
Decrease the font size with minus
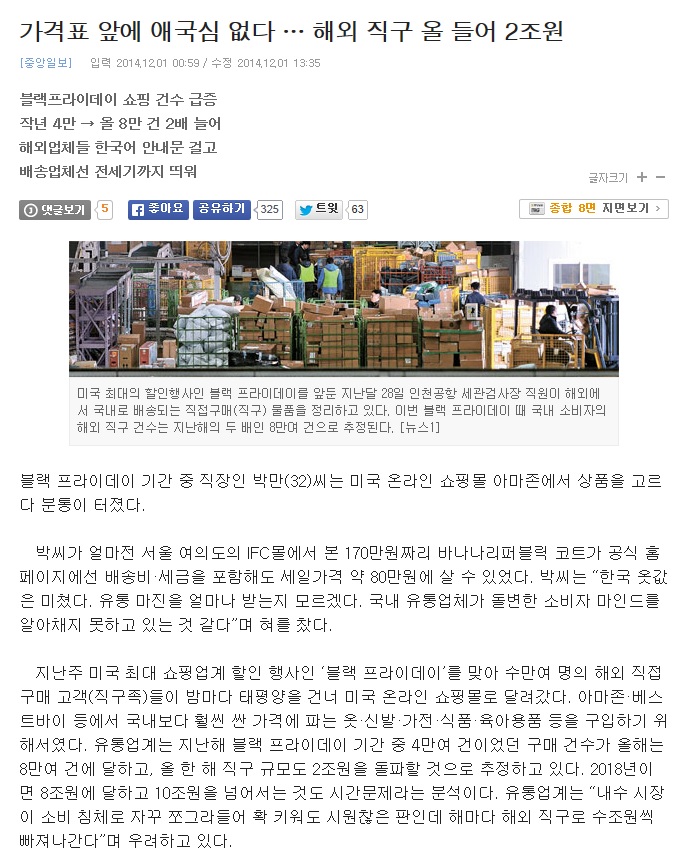pyautogui.click(x=660, y=177)
